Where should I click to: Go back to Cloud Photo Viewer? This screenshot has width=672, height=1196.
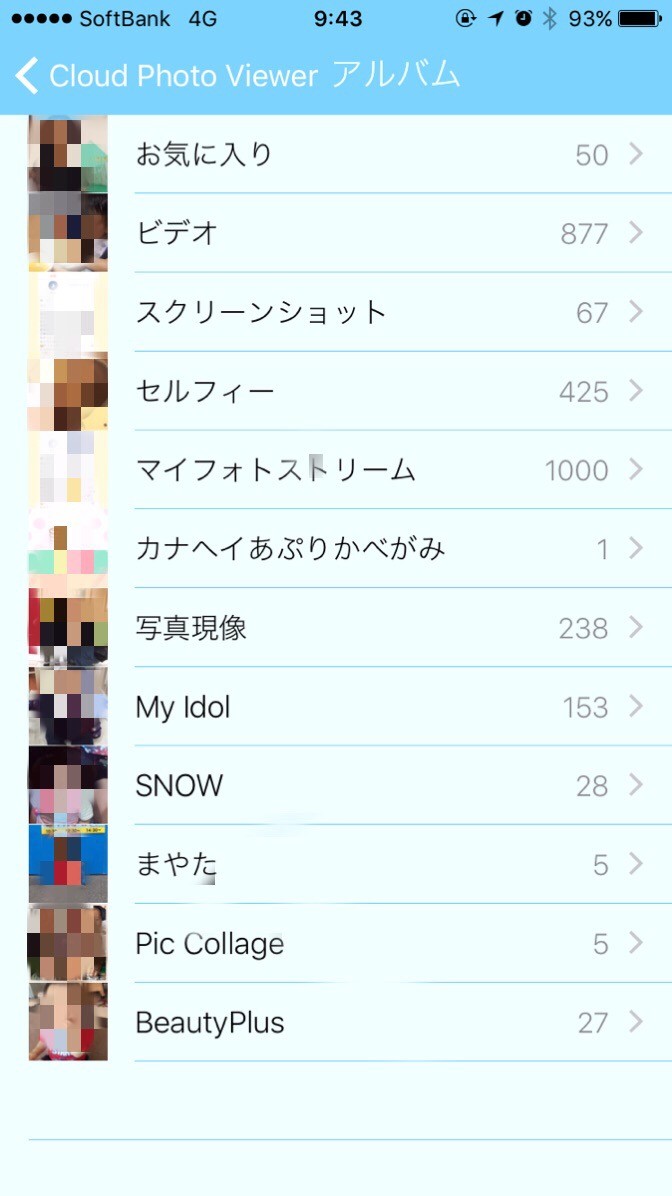point(165,76)
